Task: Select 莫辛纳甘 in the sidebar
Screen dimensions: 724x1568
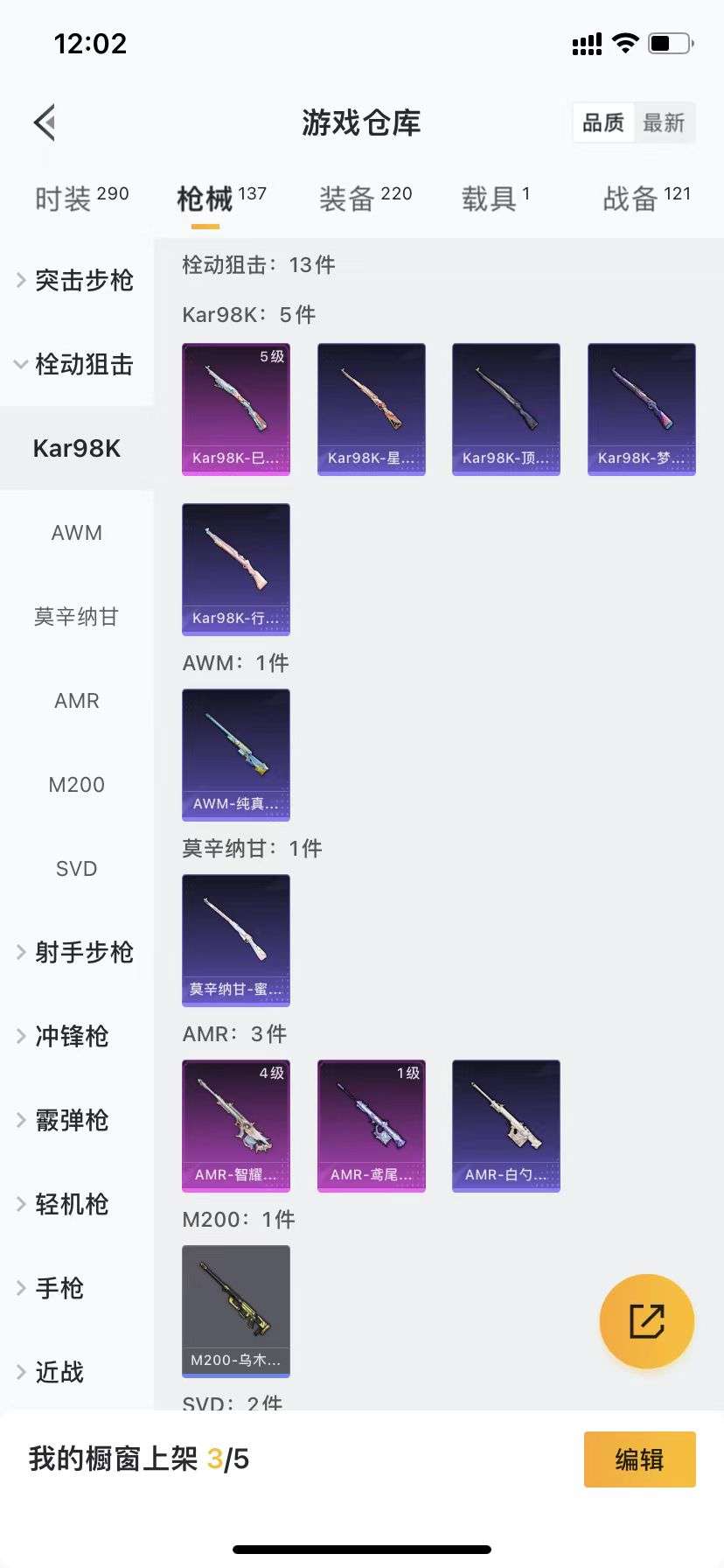Action: click(x=76, y=616)
